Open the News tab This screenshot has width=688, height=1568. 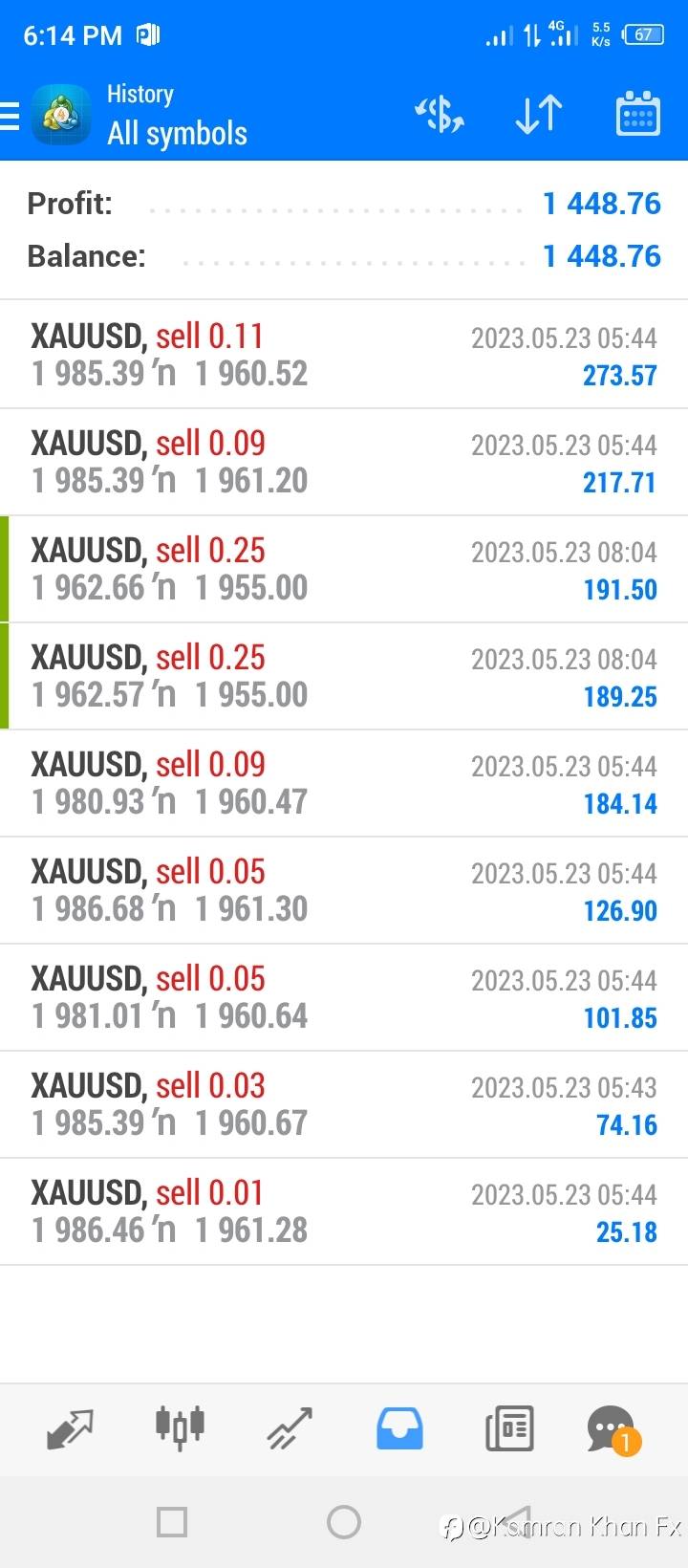[x=509, y=1429]
